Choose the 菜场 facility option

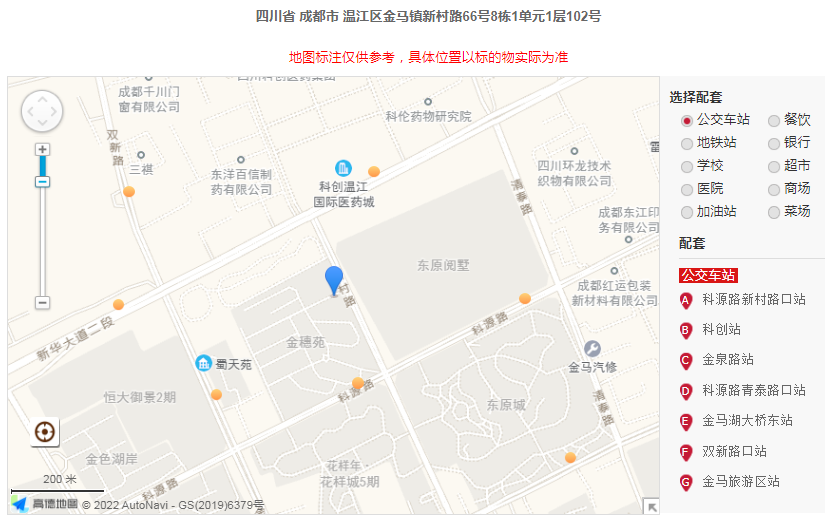(774, 212)
